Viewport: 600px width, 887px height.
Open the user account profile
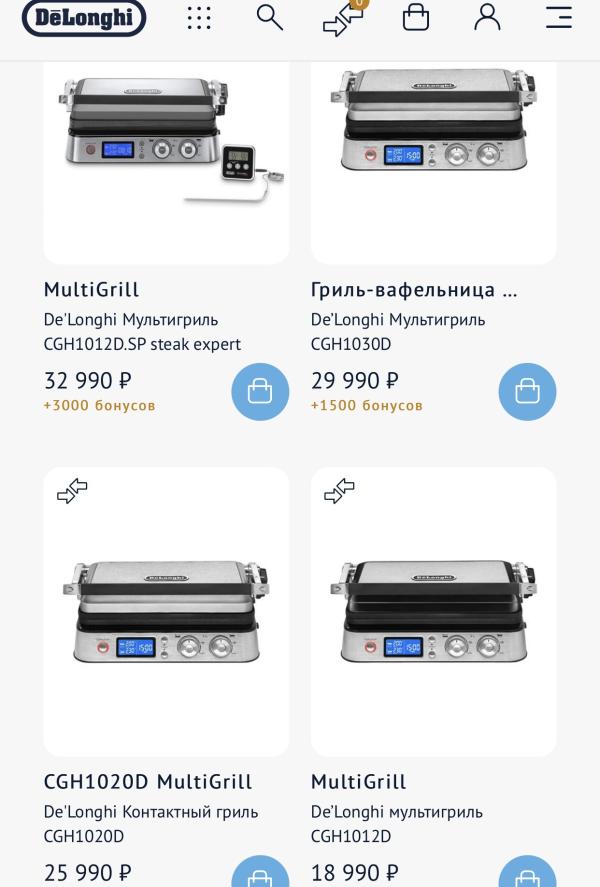(x=487, y=18)
